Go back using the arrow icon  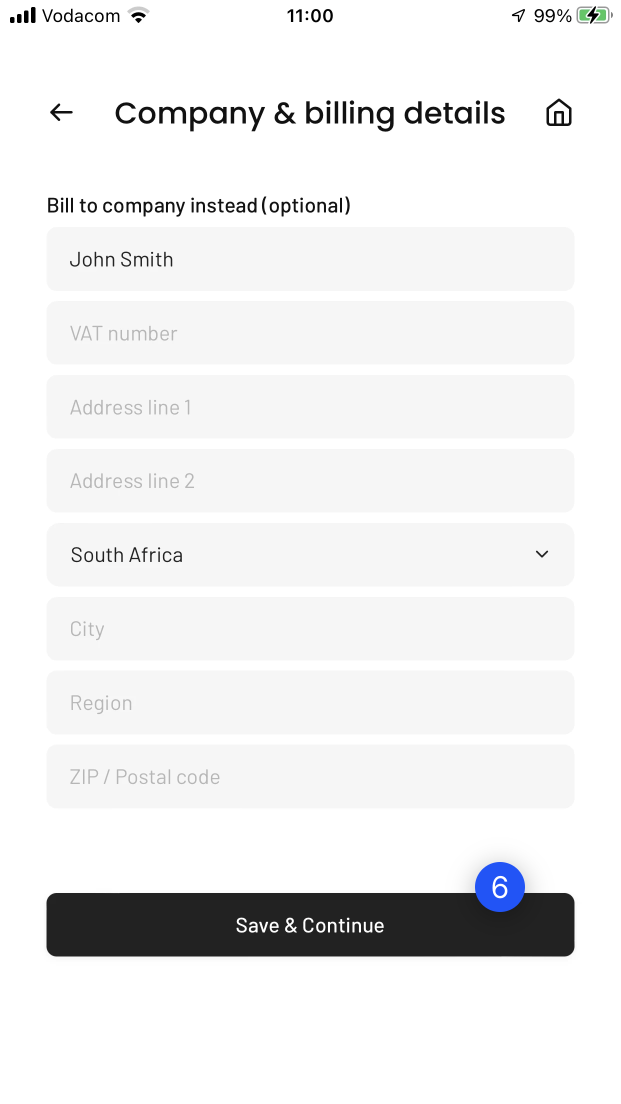[61, 112]
